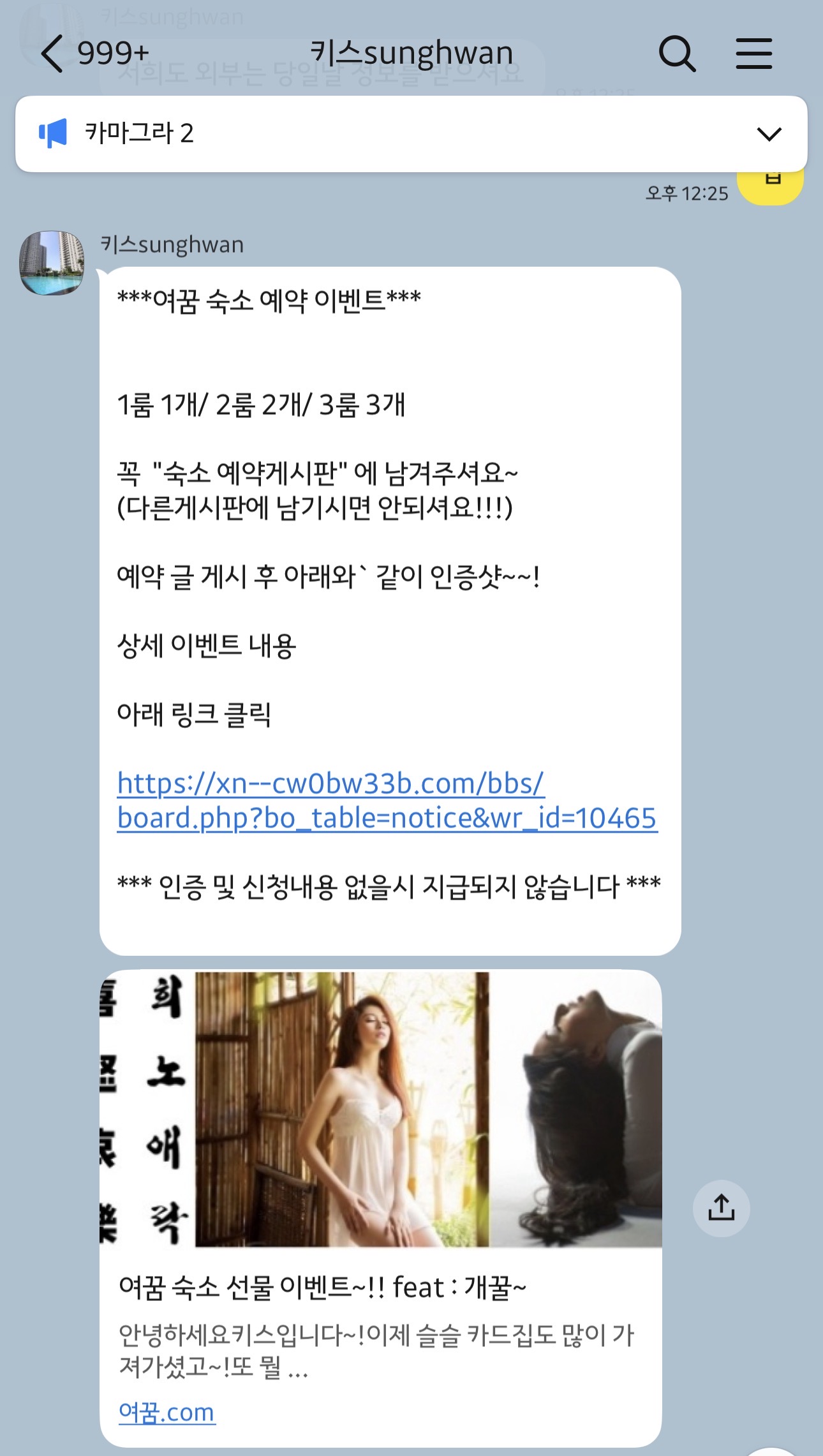Screen dimensions: 823x1456
Task: Go back to the chat list
Action: [52, 54]
